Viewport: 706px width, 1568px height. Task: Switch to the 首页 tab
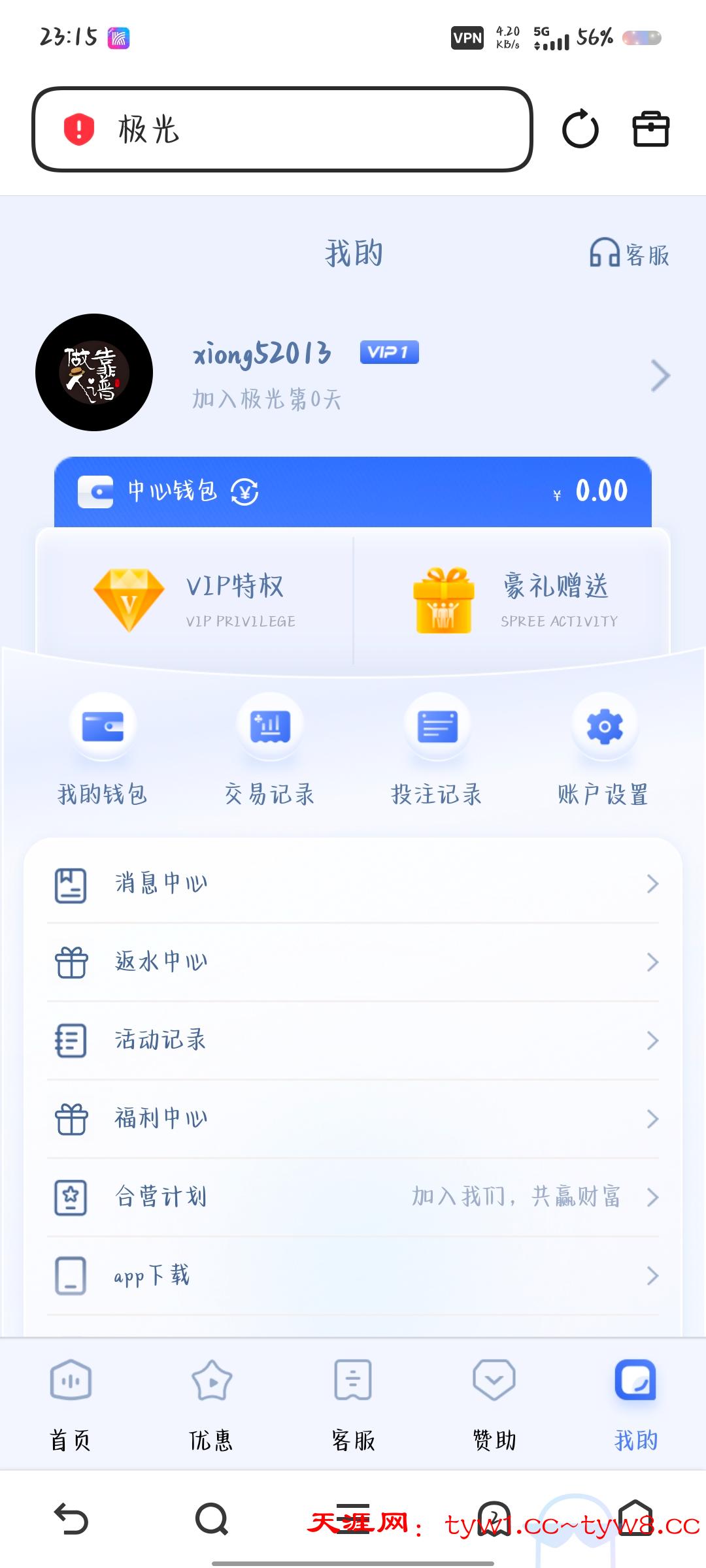pyautogui.click(x=70, y=1405)
